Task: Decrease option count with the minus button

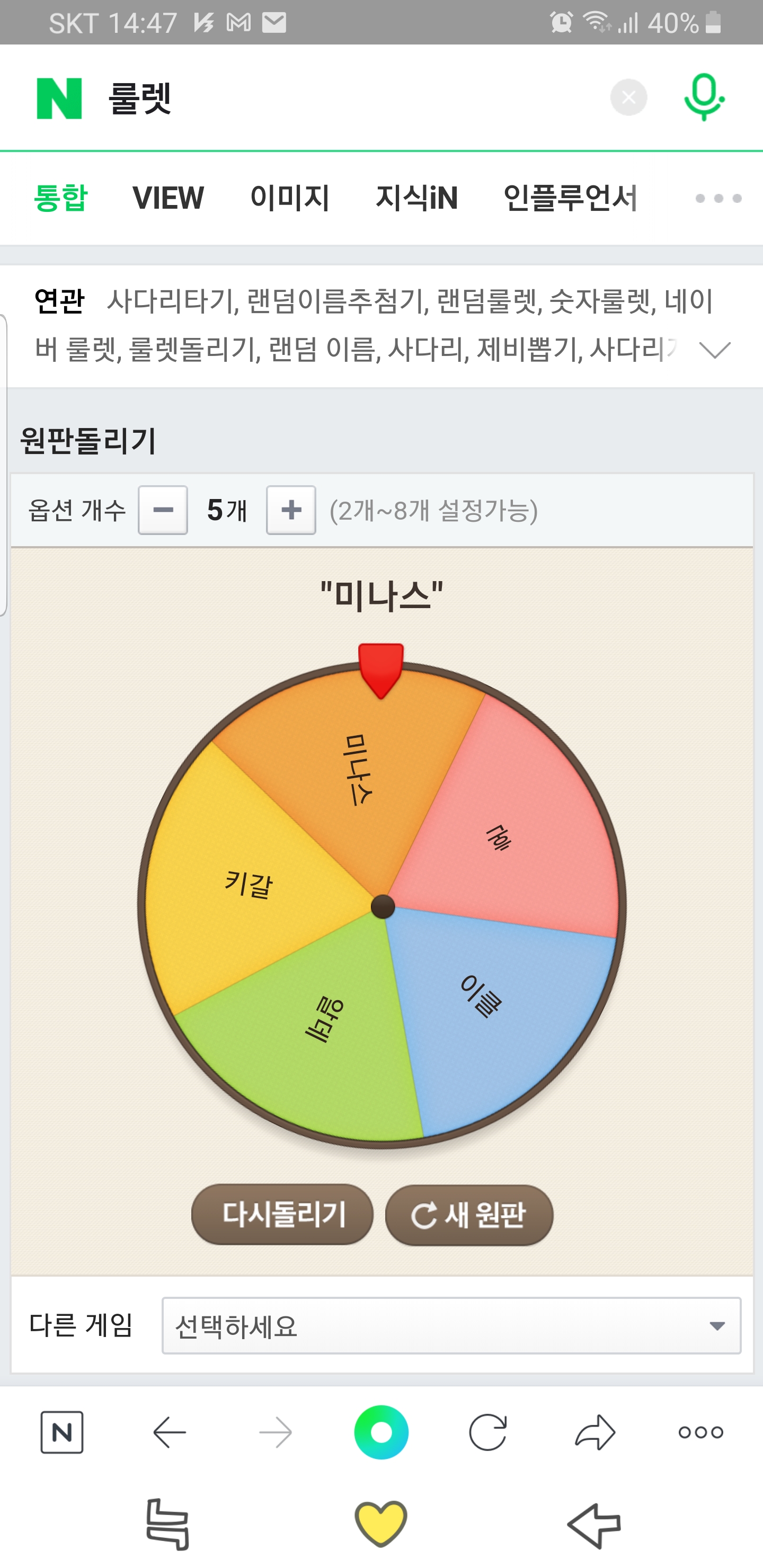Action: click(x=163, y=510)
